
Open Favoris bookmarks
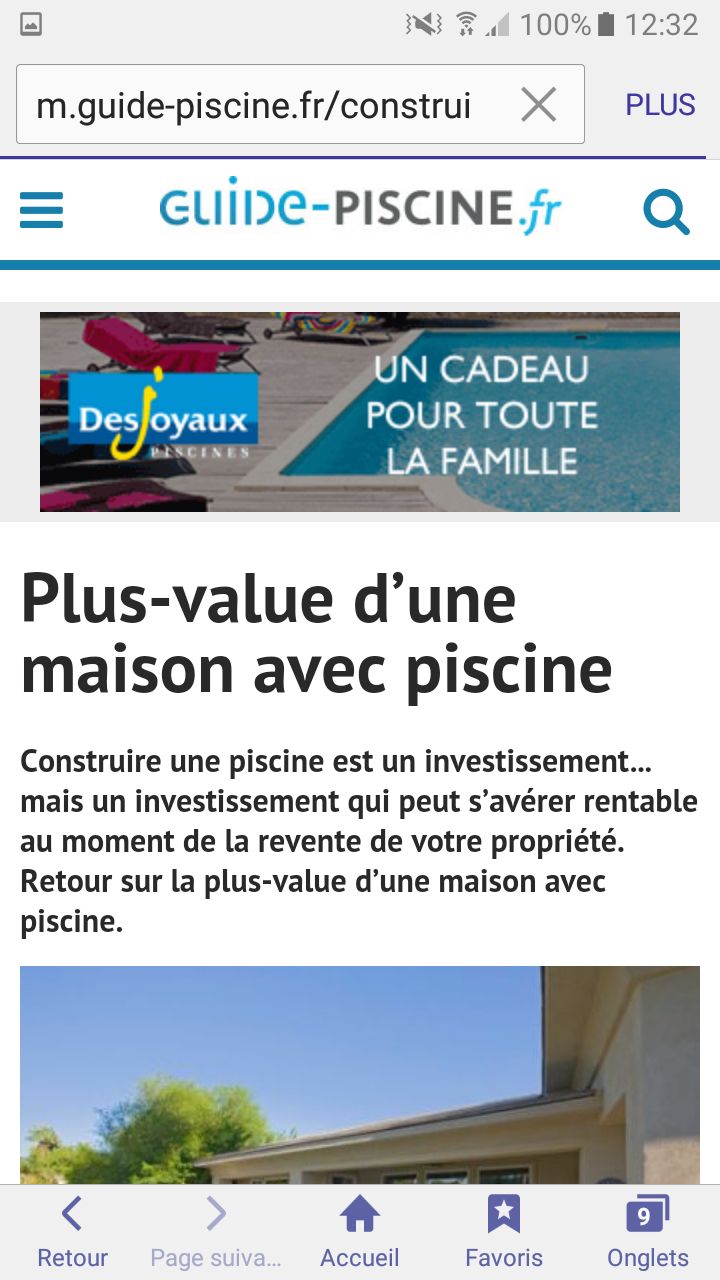tap(504, 1233)
